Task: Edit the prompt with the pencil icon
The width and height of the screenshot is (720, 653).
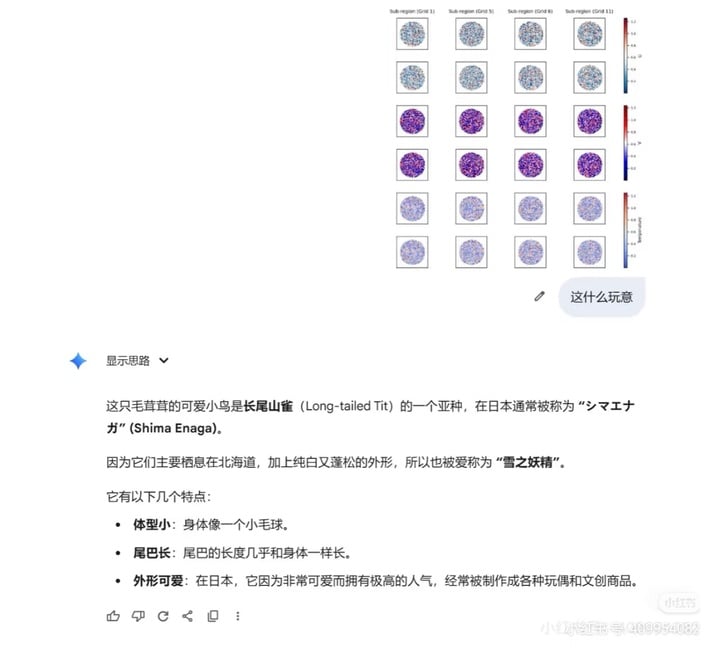Action: (x=540, y=296)
